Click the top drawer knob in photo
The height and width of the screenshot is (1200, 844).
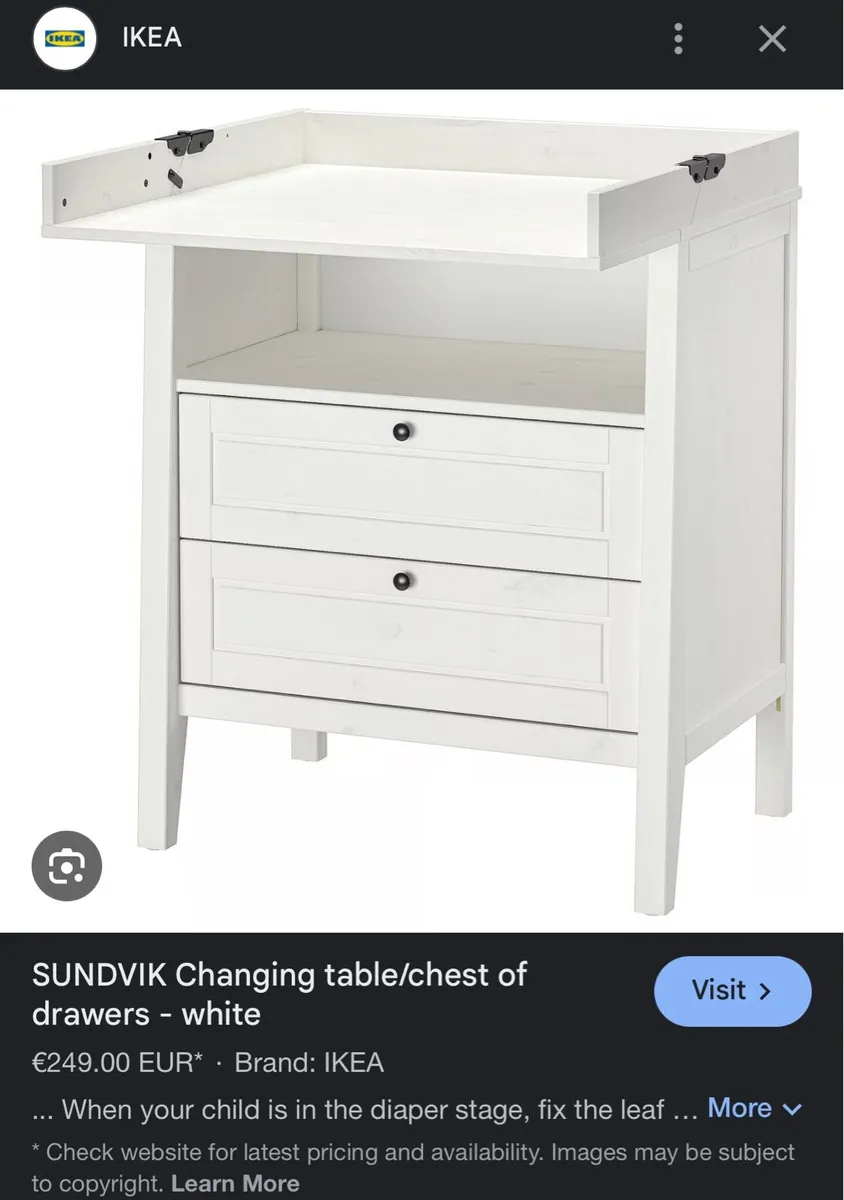pyautogui.click(x=402, y=434)
